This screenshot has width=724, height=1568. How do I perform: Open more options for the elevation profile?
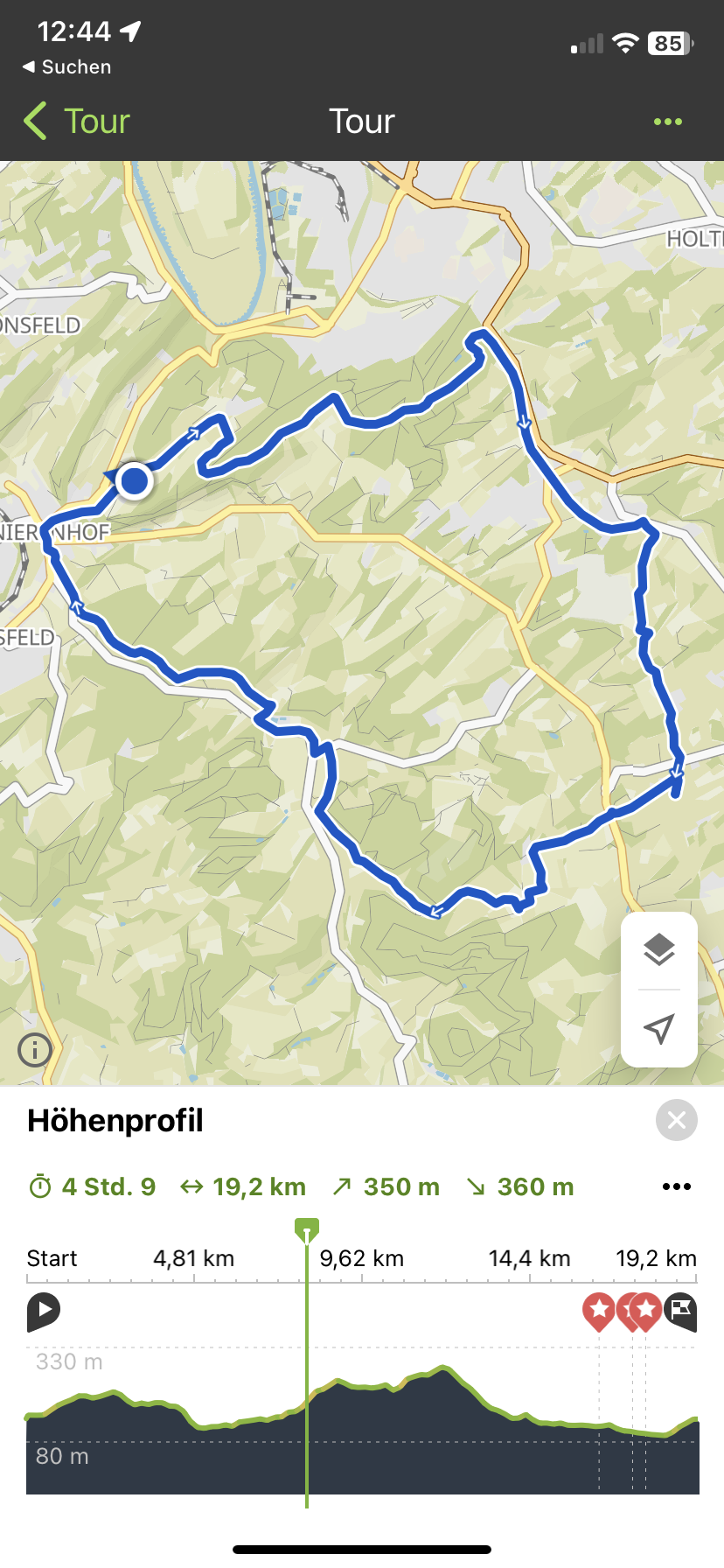click(677, 1186)
